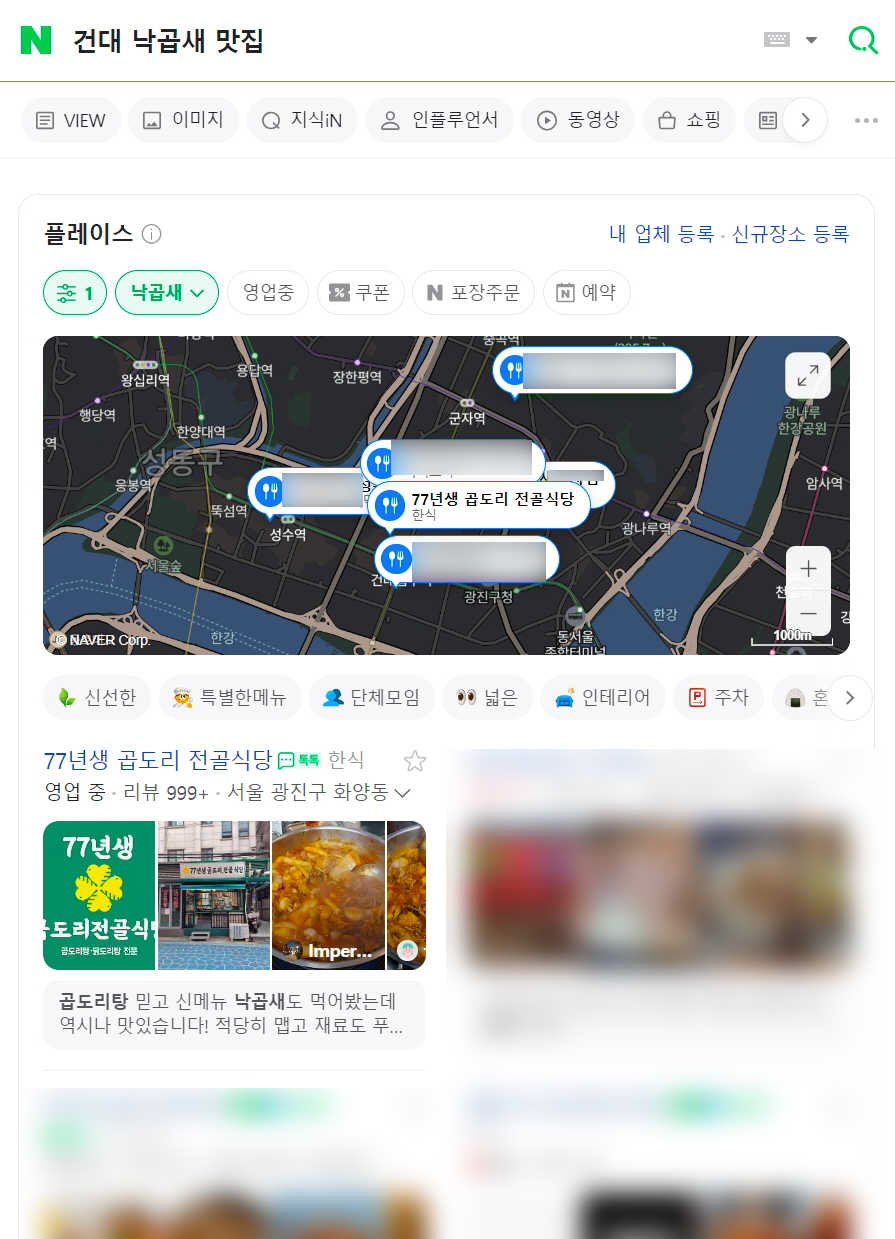This screenshot has height=1239, width=895.
Task: Switch to the 동영상 tab
Action: tap(578, 120)
